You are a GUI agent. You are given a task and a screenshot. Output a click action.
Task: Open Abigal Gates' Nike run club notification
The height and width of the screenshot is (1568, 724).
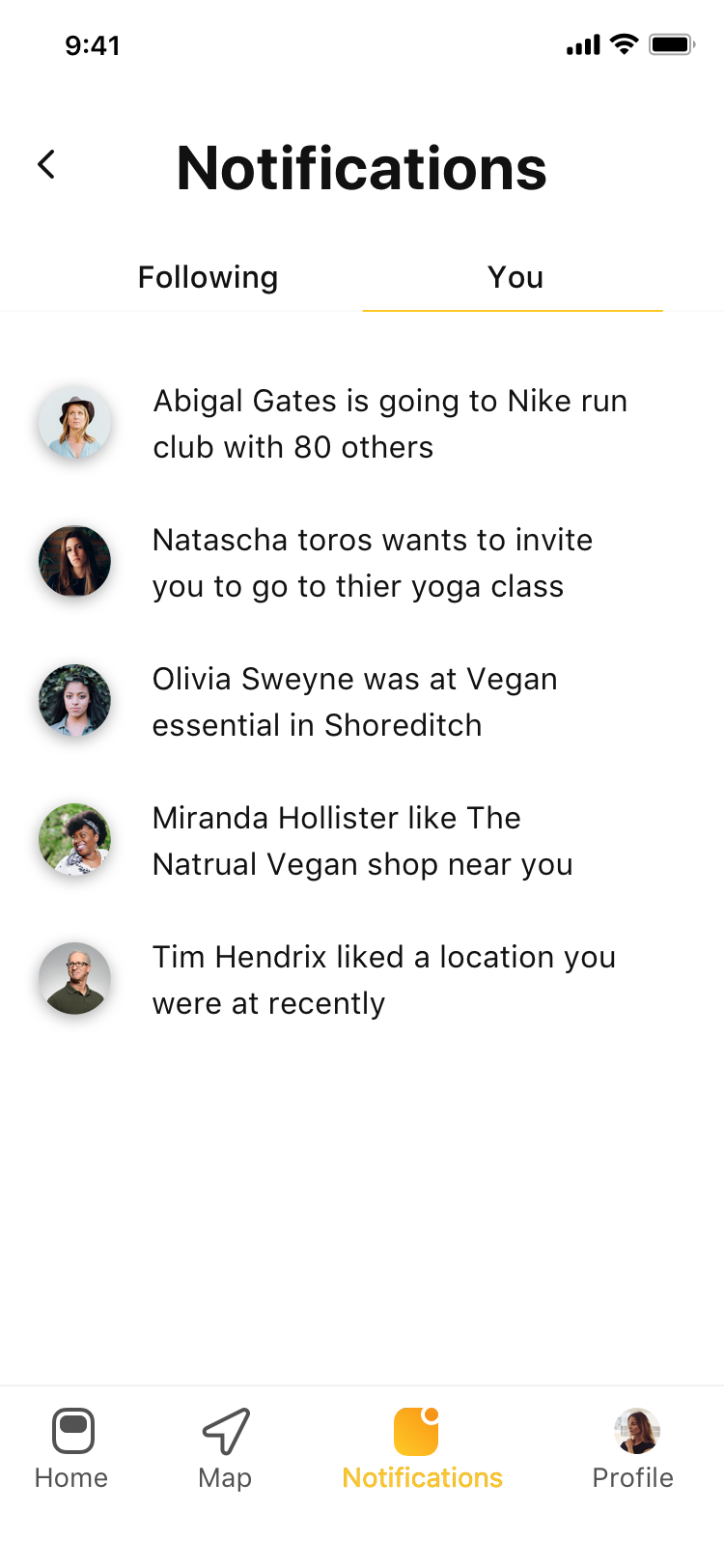pos(362,424)
